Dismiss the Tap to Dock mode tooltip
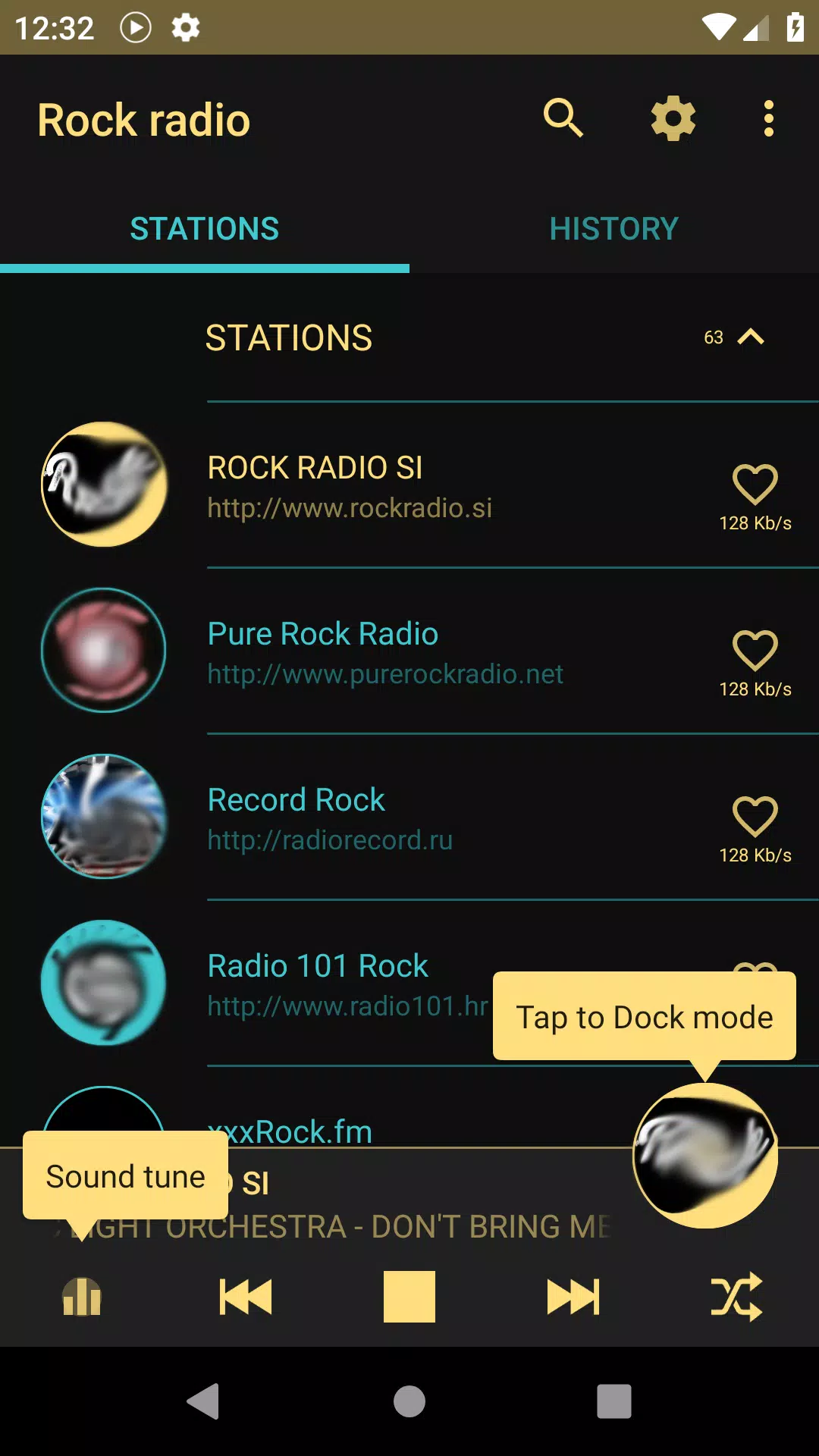The width and height of the screenshot is (819, 1456). pyautogui.click(x=643, y=1016)
